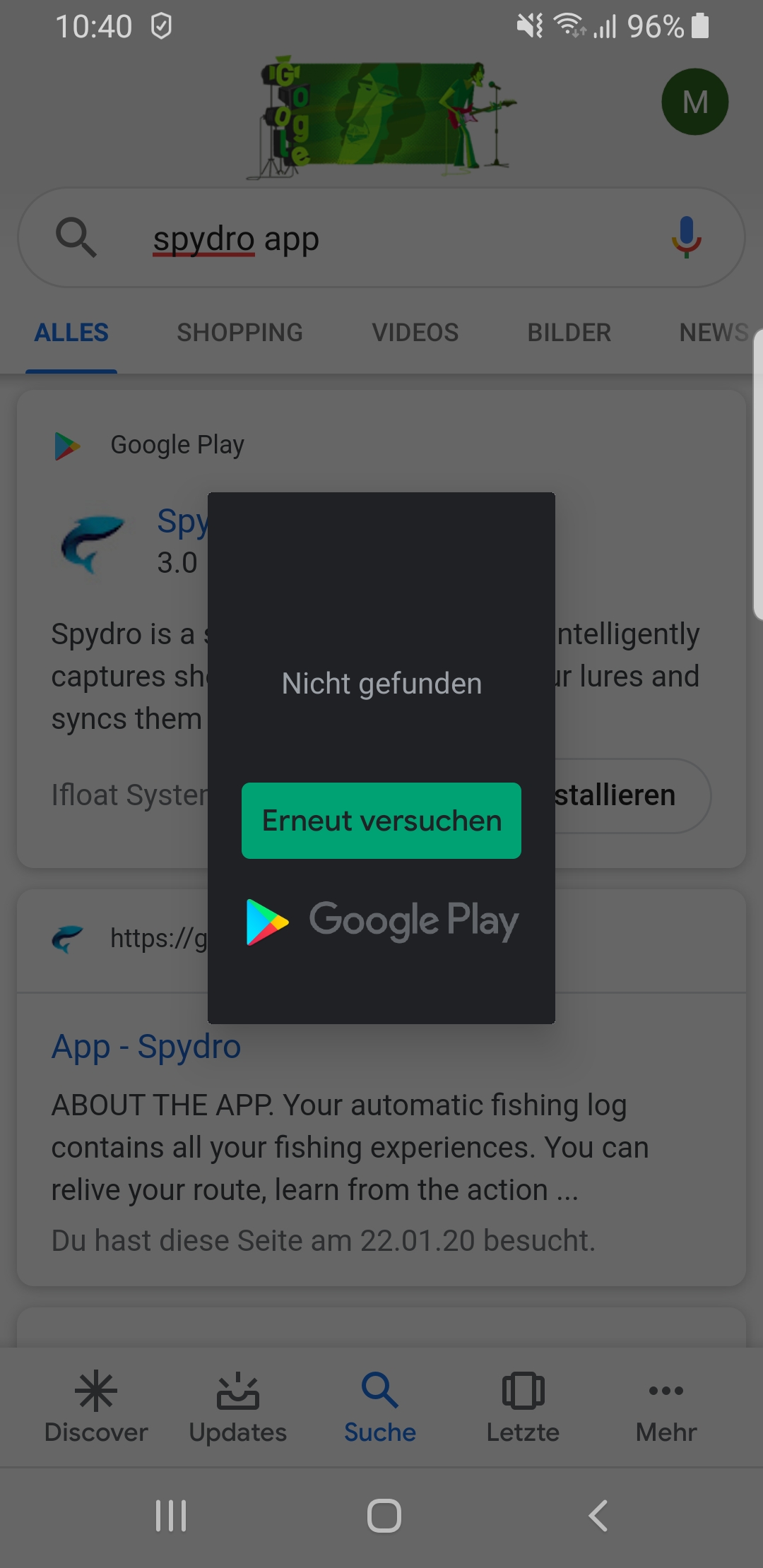Switch to the Bilder results tab
This screenshot has height=1568, width=763.
569,332
